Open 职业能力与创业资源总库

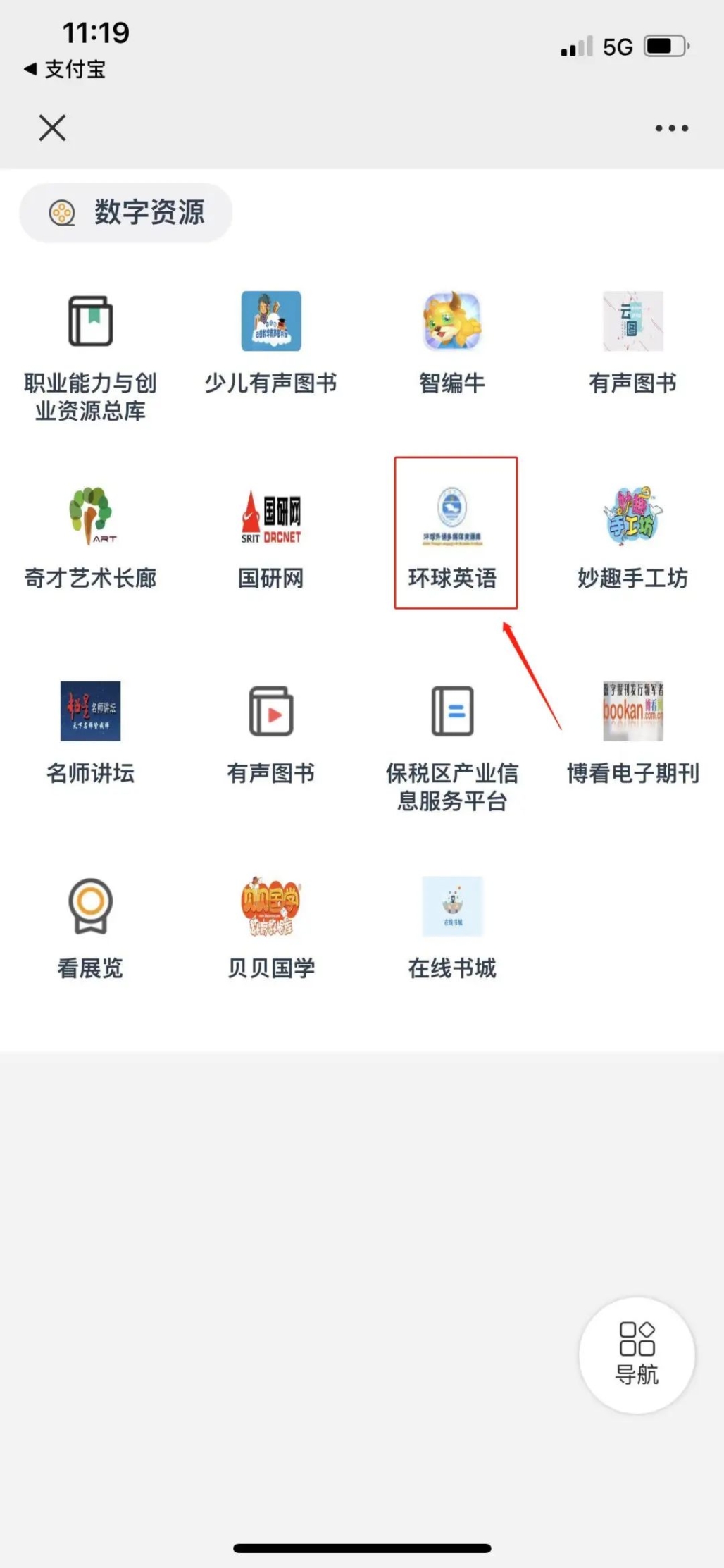pyautogui.click(x=90, y=356)
